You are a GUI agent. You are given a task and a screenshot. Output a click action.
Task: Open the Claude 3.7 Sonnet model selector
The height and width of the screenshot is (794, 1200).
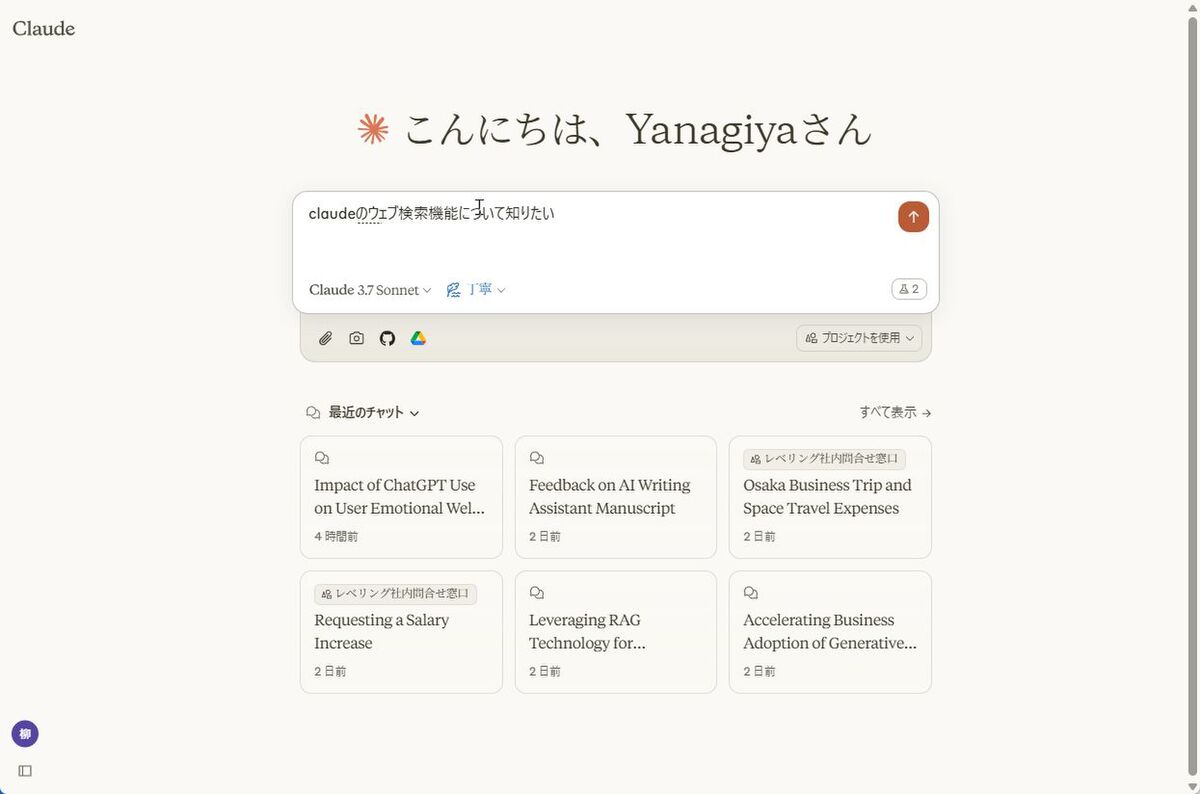pos(370,290)
